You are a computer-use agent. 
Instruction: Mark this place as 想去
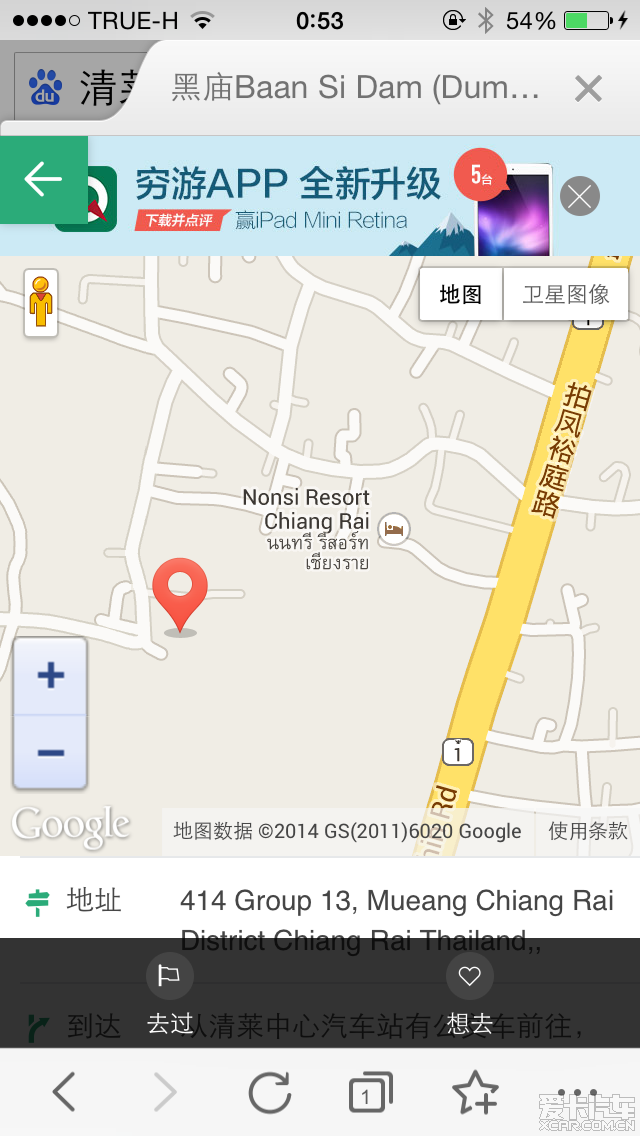[x=470, y=995]
